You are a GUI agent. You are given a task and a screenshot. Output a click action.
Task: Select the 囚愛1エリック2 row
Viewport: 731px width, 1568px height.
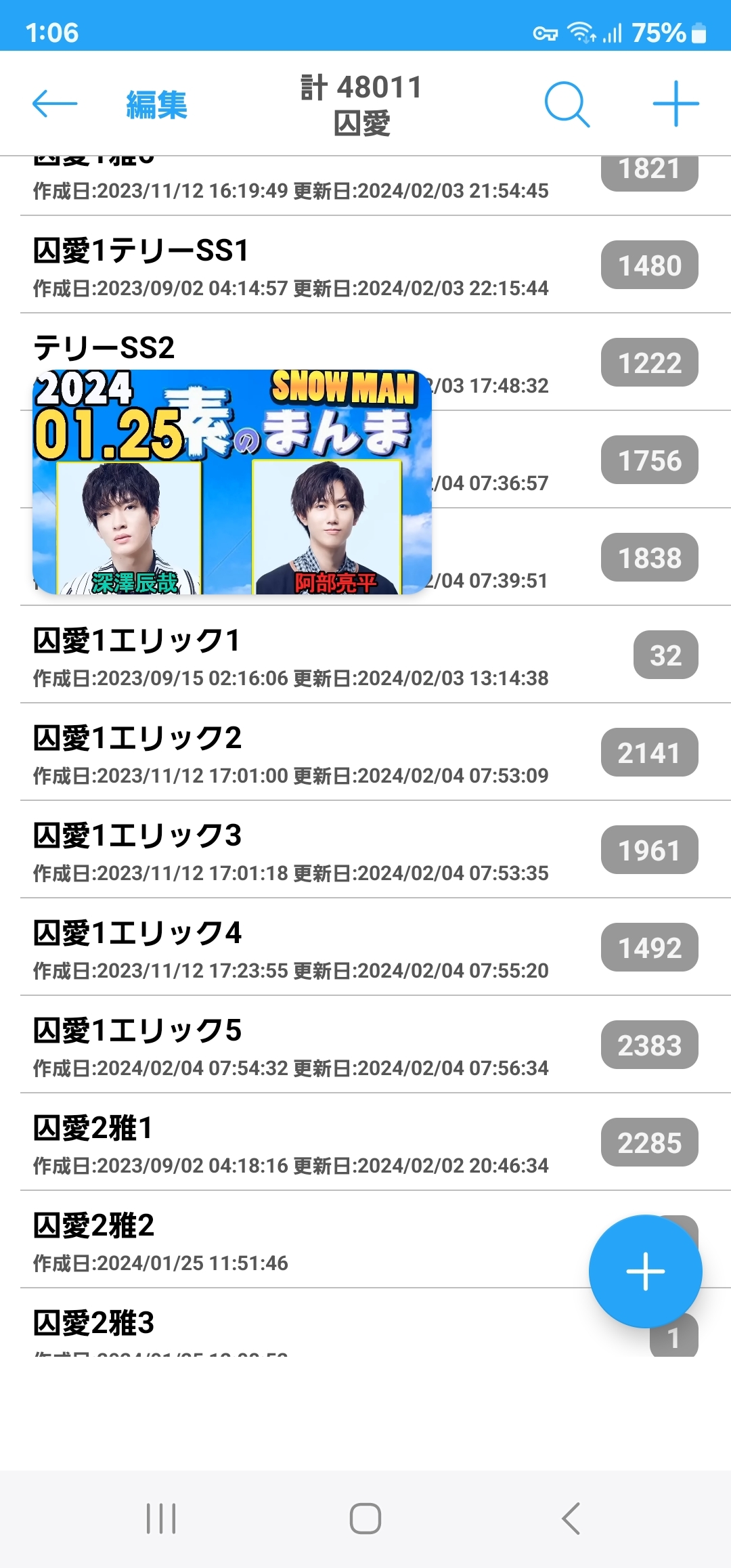(291, 753)
